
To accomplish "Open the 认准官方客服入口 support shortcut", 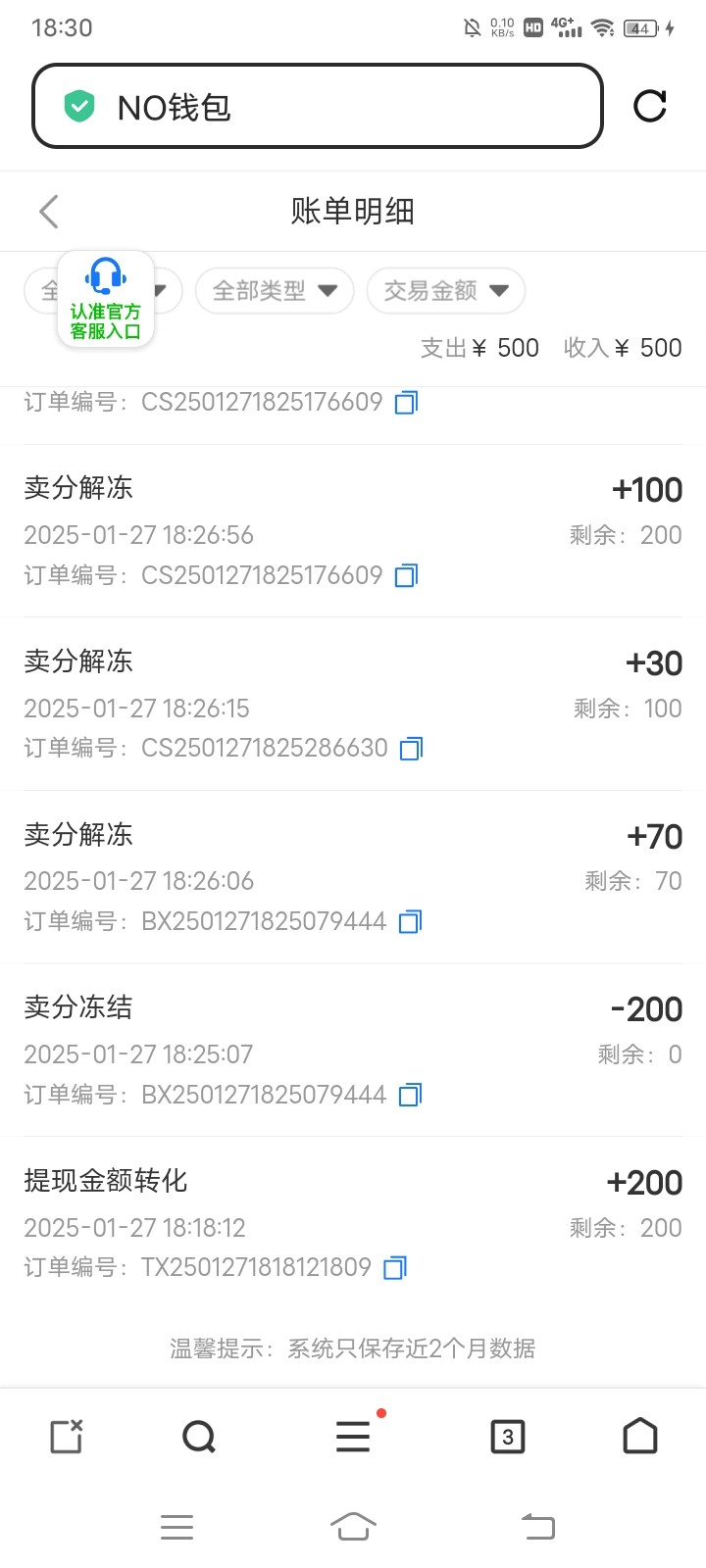I will (x=105, y=299).
